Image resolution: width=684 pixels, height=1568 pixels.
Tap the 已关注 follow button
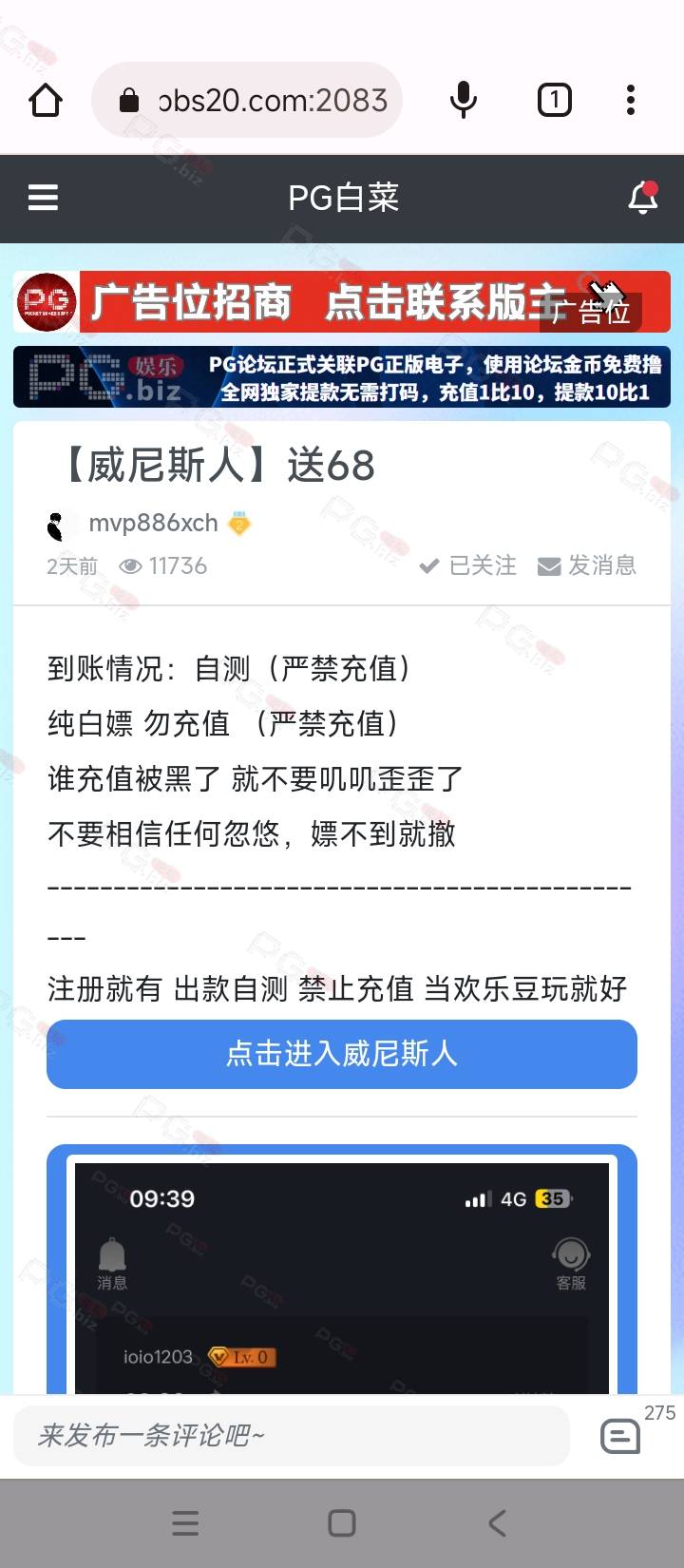(x=467, y=565)
